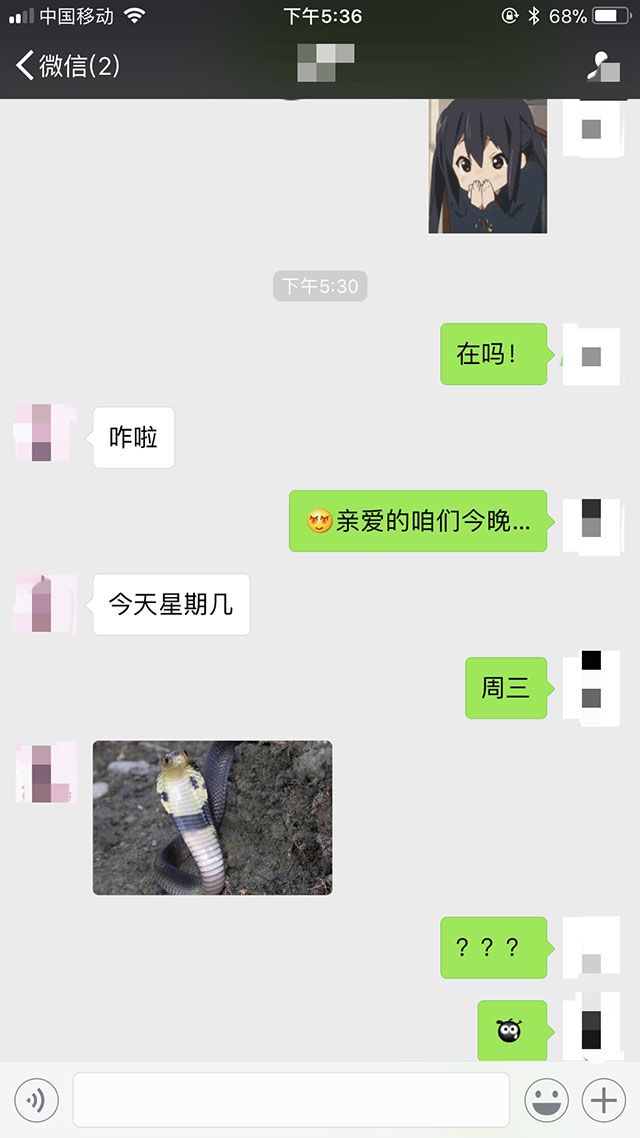Open the emoji sticker panel
Image resolution: width=640 pixels, height=1138 pixels.
(547, 1101)
